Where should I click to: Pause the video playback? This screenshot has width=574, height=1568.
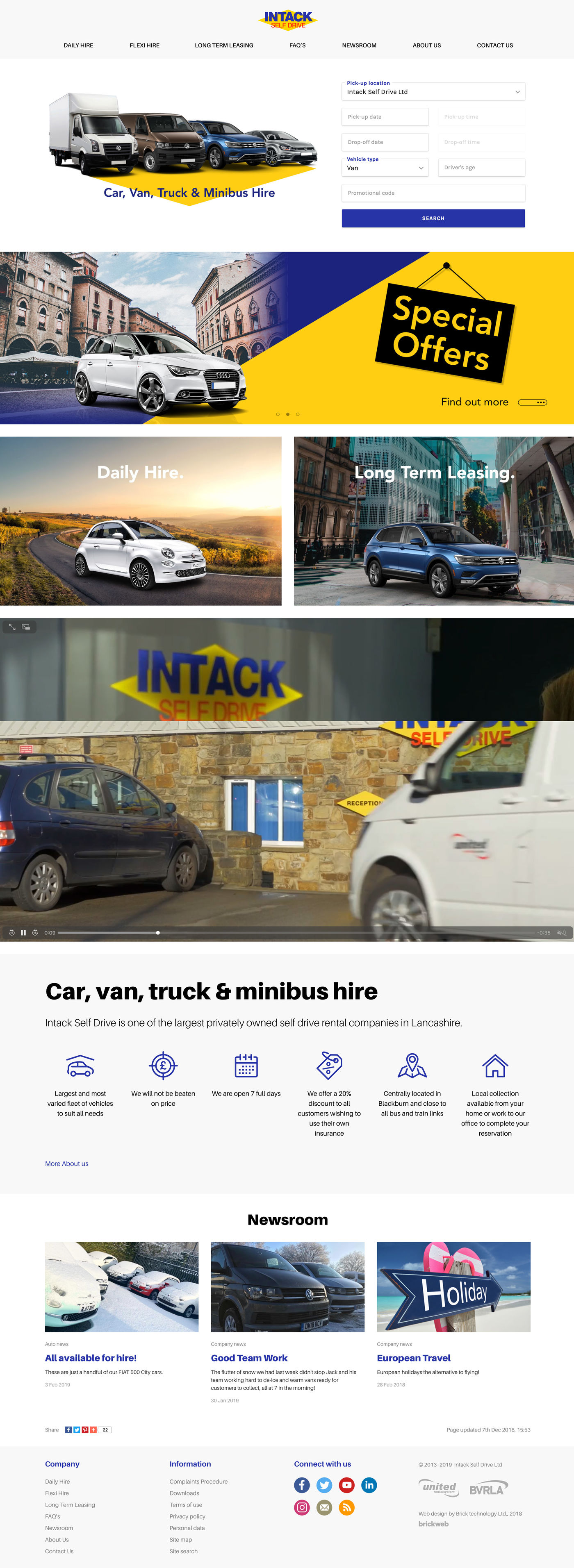tap(23, 932)
